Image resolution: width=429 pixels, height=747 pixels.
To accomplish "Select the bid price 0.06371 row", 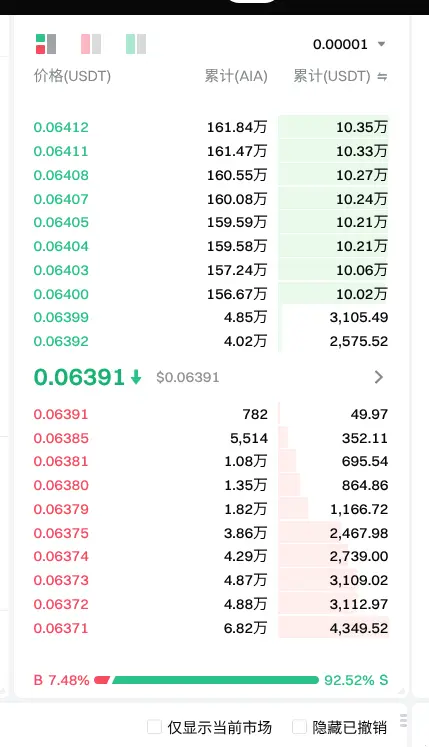I will click(211, 628).
